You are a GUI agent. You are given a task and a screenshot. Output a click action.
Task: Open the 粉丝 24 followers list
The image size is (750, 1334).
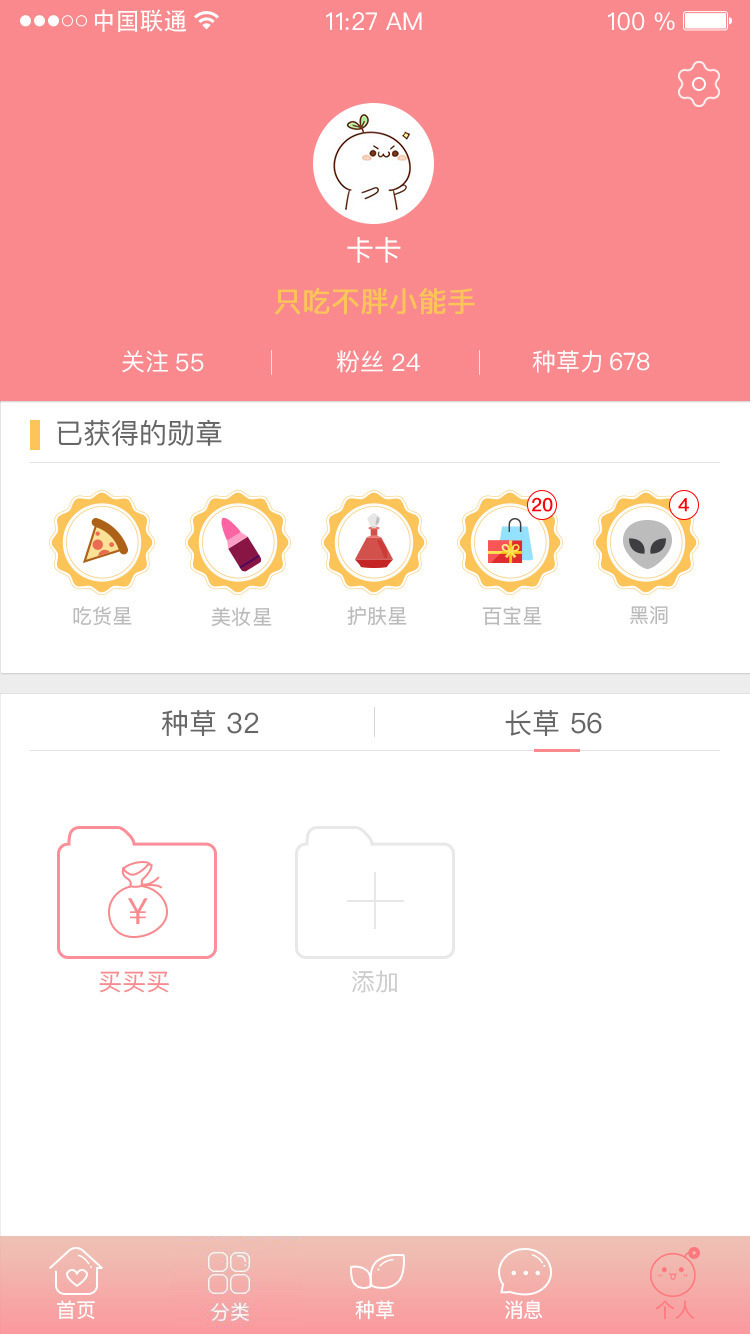(377, 362)
